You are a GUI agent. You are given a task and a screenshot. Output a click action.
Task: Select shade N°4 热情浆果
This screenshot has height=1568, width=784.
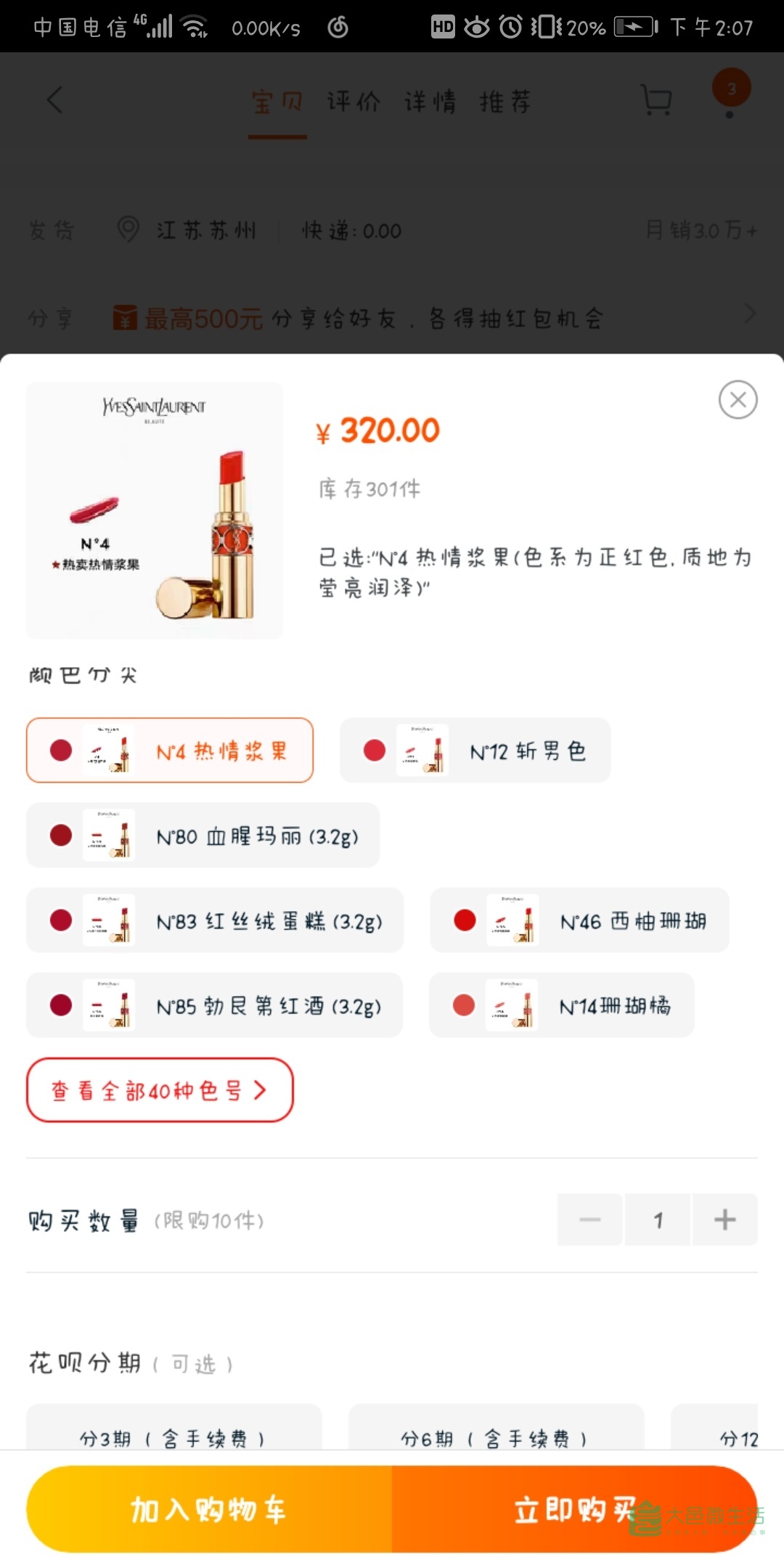(x=169, y=750)
